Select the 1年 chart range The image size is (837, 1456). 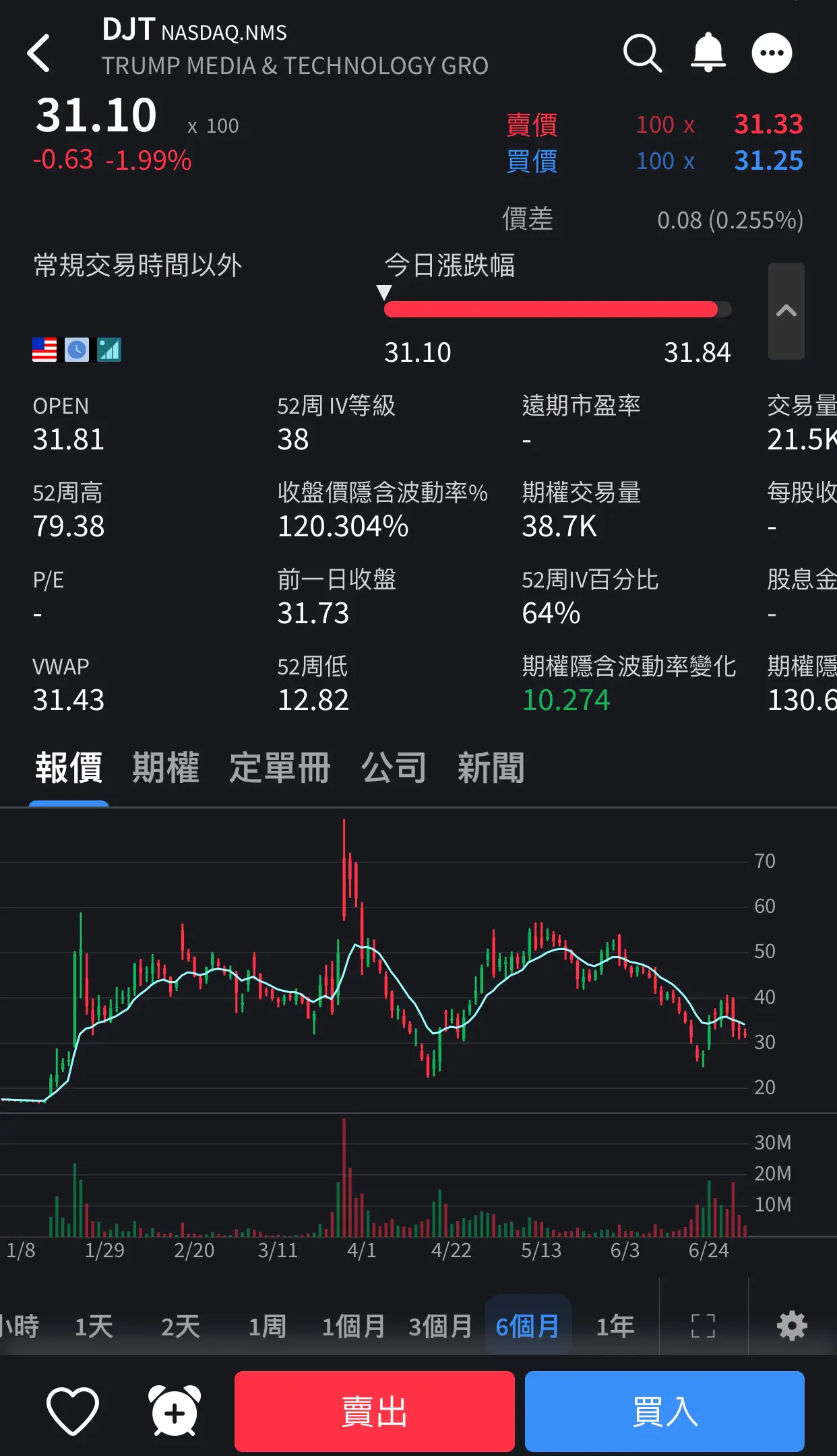click(x=615, y=1326)
